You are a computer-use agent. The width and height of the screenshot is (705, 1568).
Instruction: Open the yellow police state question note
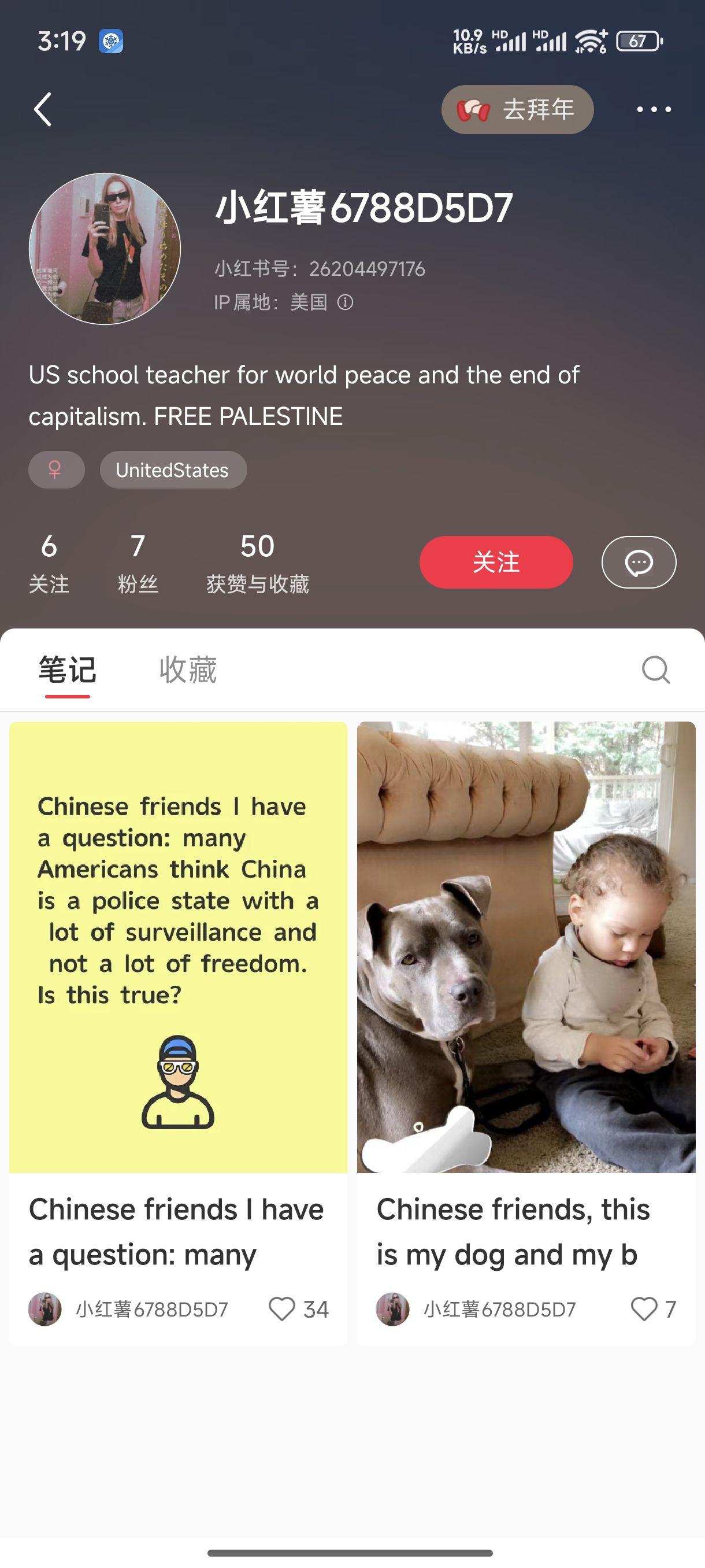coord(178,947)
